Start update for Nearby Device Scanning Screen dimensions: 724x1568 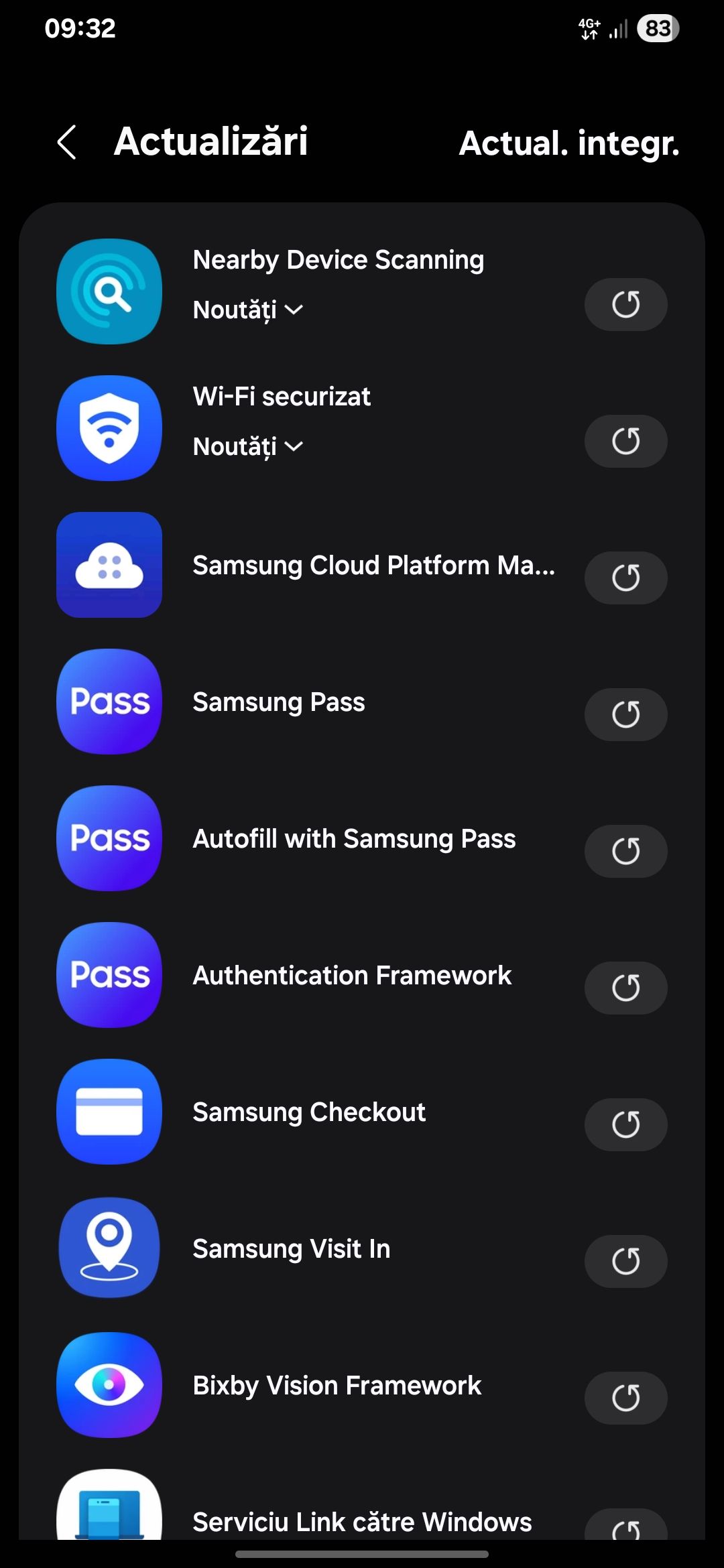point(625,304)
